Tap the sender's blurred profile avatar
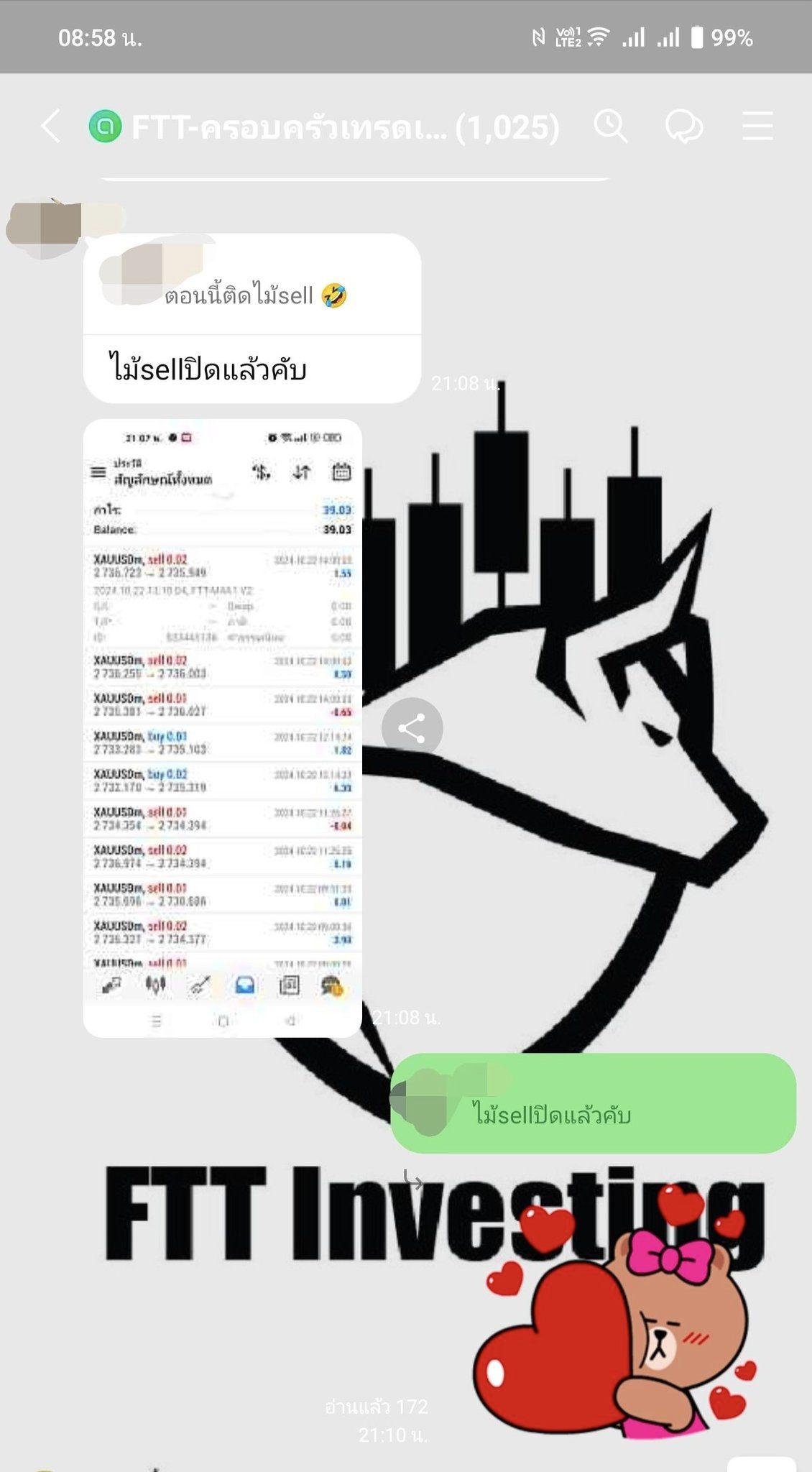The image size is (812, 1472). 43,229
